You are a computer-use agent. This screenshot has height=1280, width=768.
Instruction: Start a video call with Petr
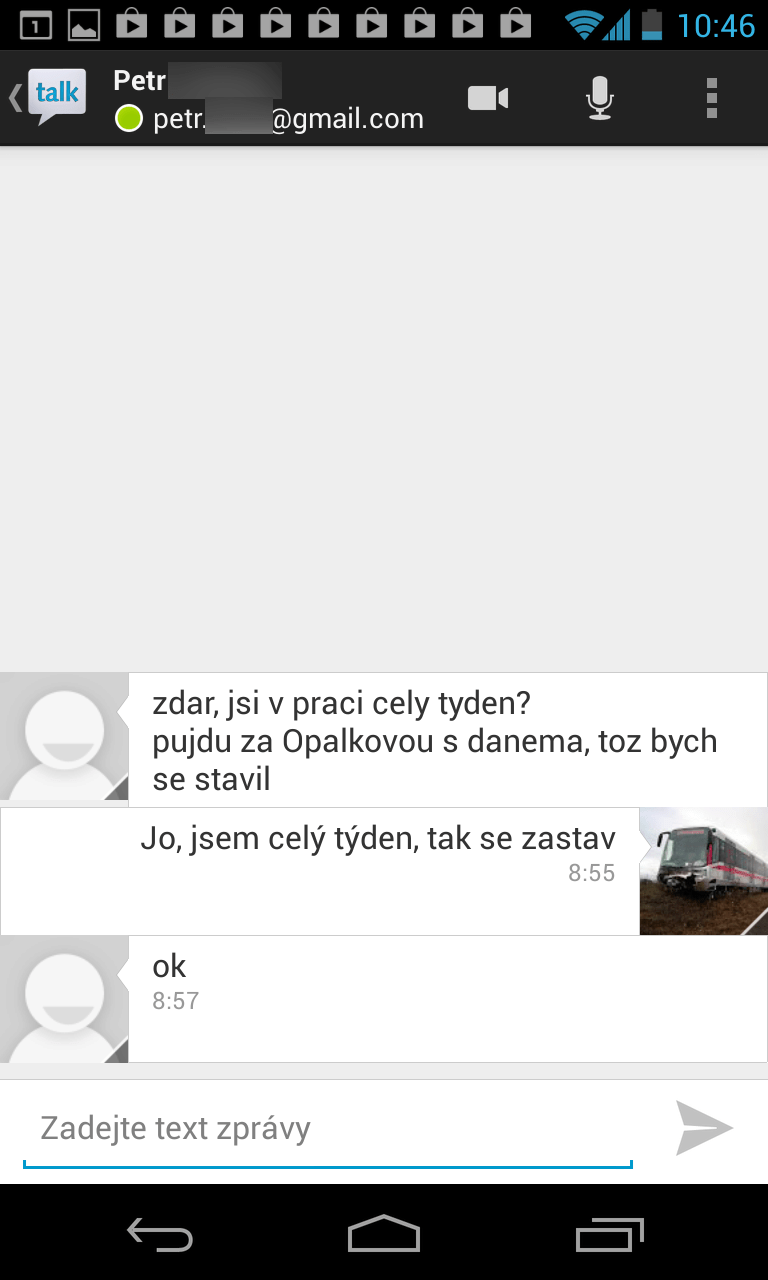[x=488, y=98]
